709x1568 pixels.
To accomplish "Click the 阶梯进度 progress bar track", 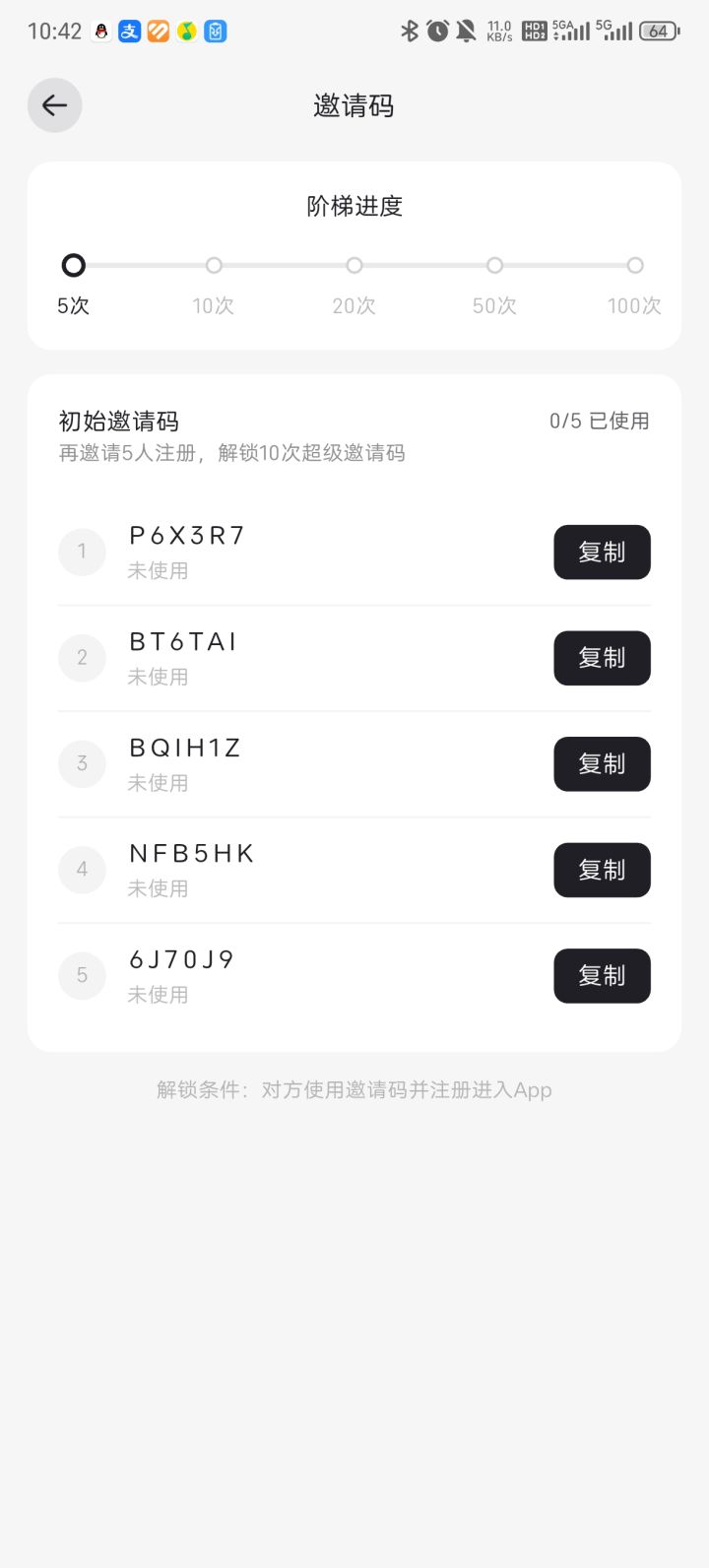I will click(354, 265).
